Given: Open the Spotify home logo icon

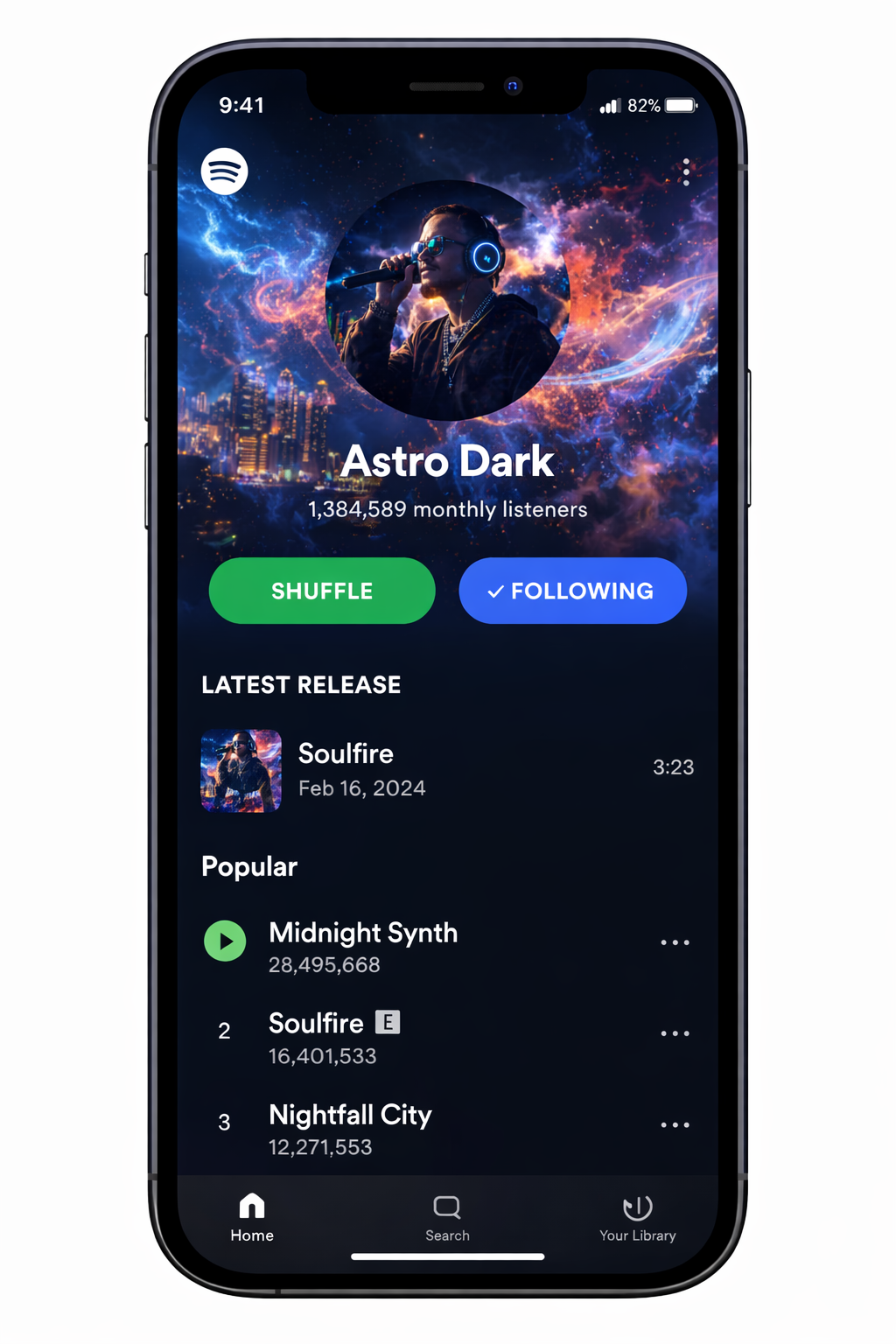Looking at the screenshot, I should pos(223,171).
